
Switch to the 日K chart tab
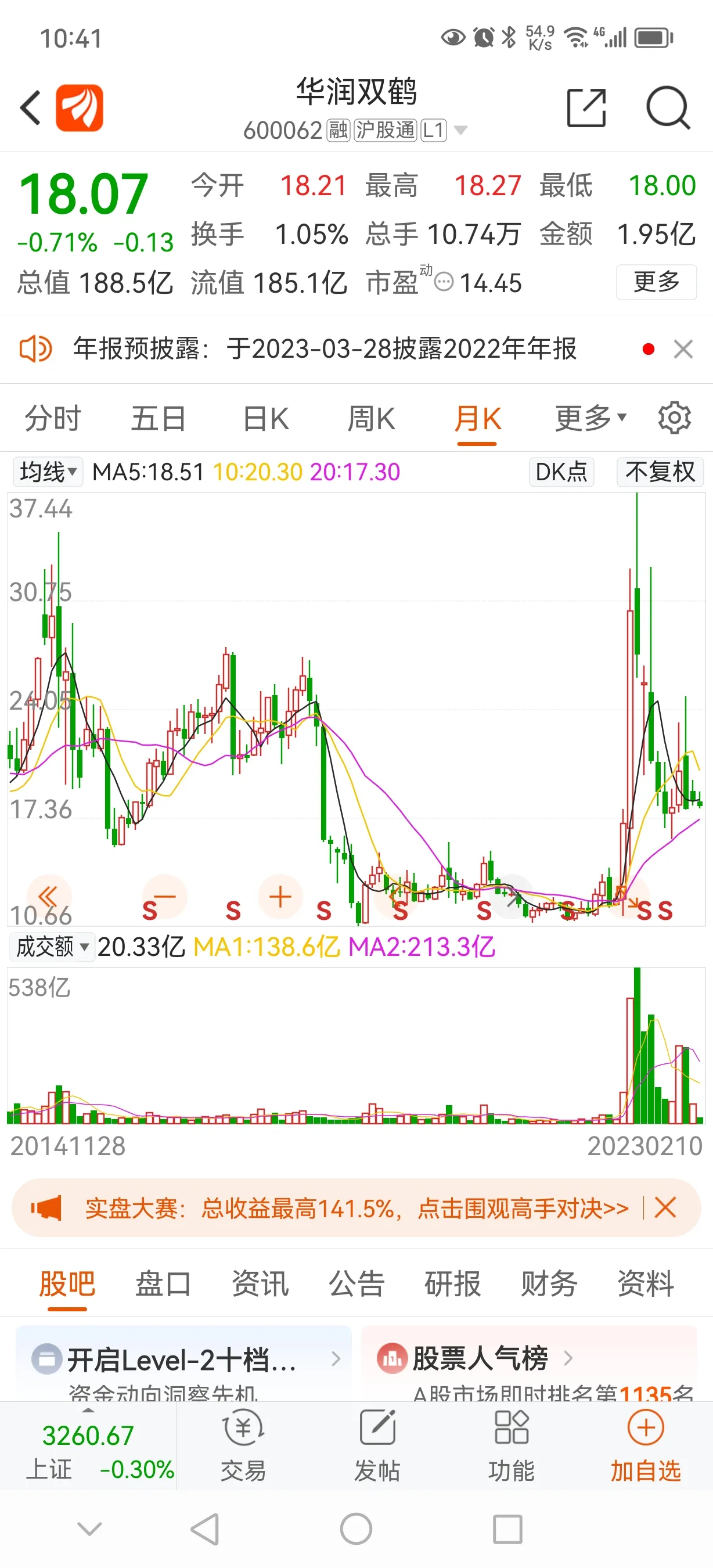[x=266, y=419]
